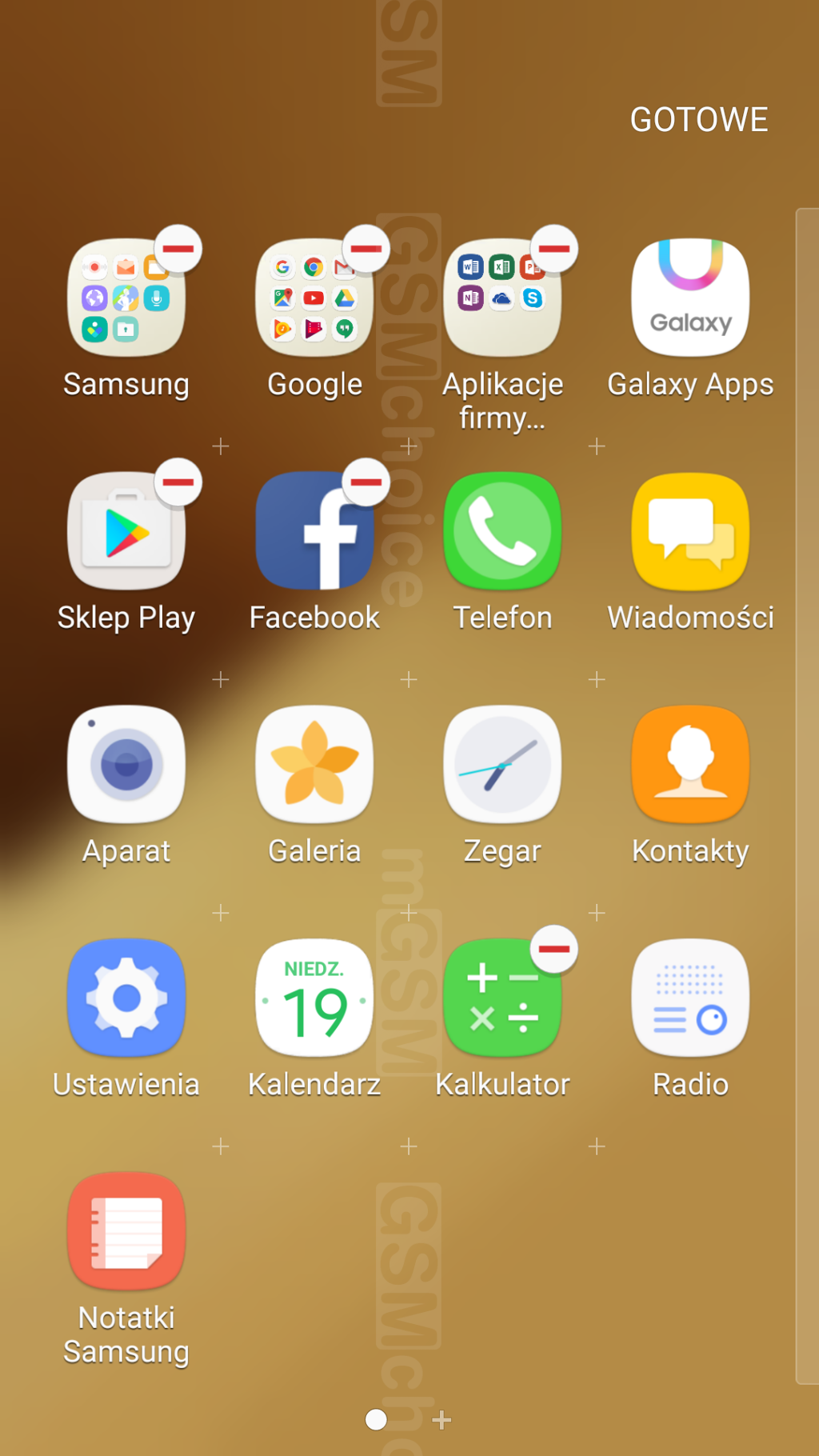Remove Facebook using its minus badge
819x1456 pixels.
pyautogui.click(x=366, y=482)
